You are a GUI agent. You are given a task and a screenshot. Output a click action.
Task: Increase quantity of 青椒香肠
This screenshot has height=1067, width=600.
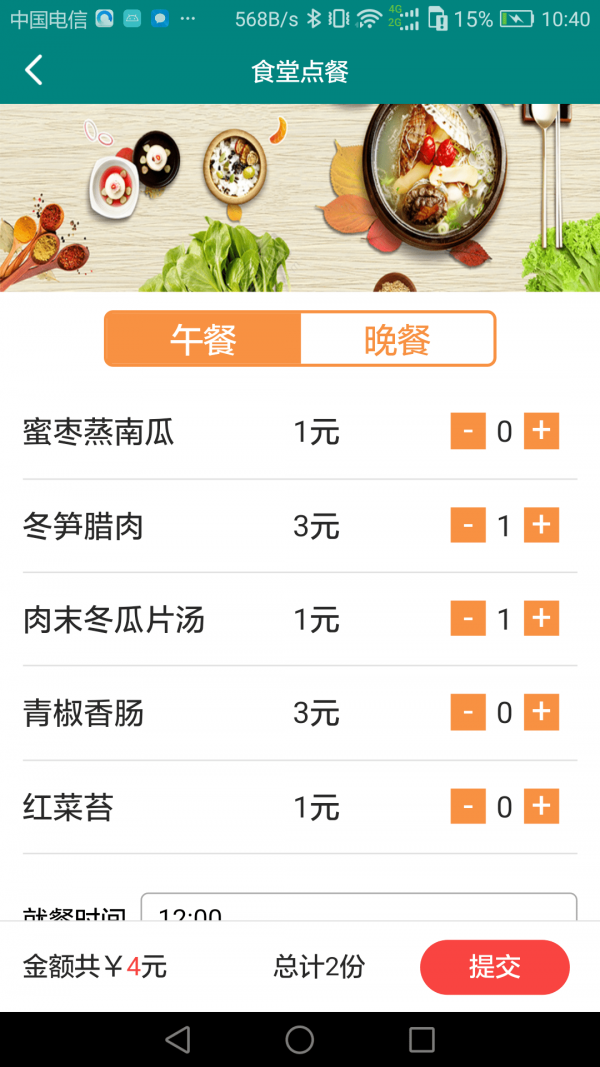[x=541, y=712]
